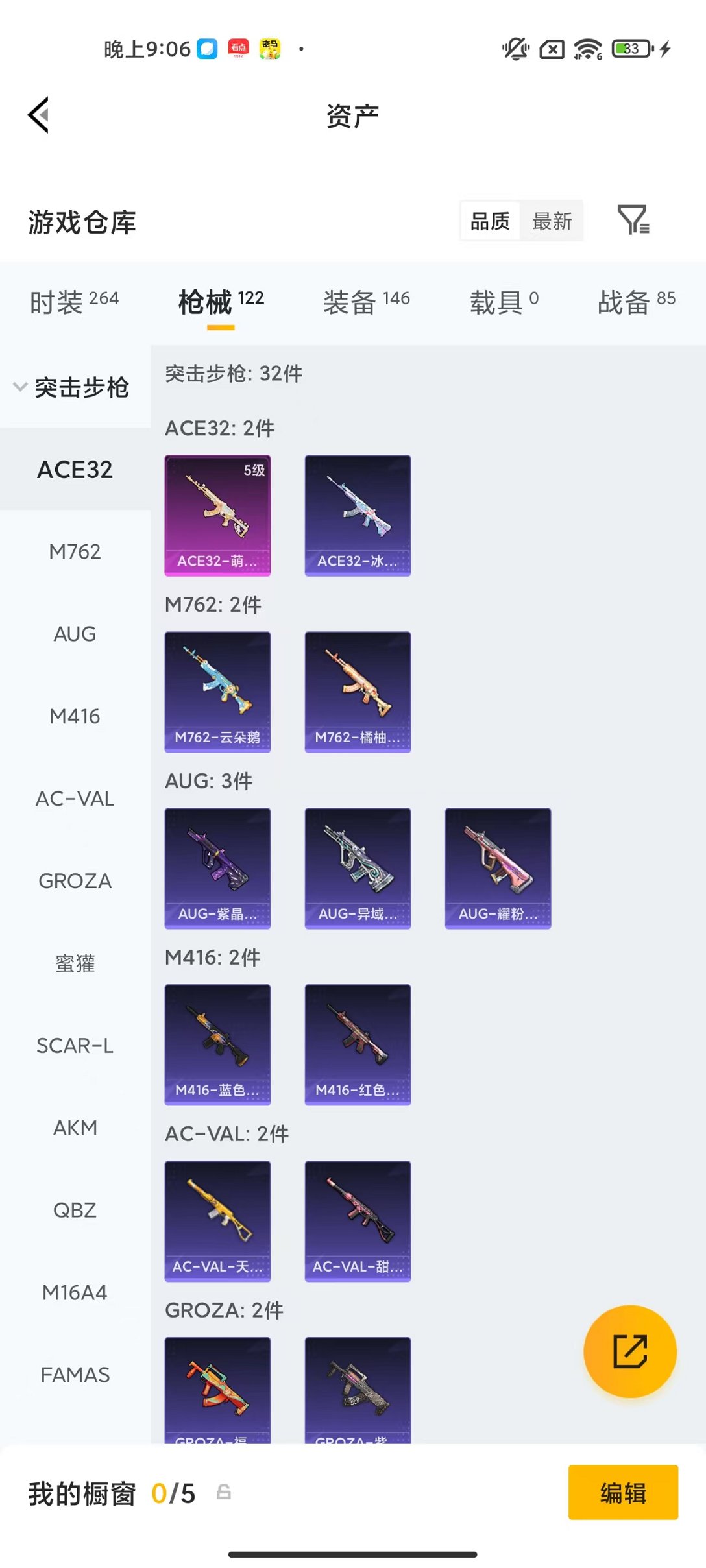Switch to the 时装 tab
Screen dimensions: 706x1568
coord(74,302)
